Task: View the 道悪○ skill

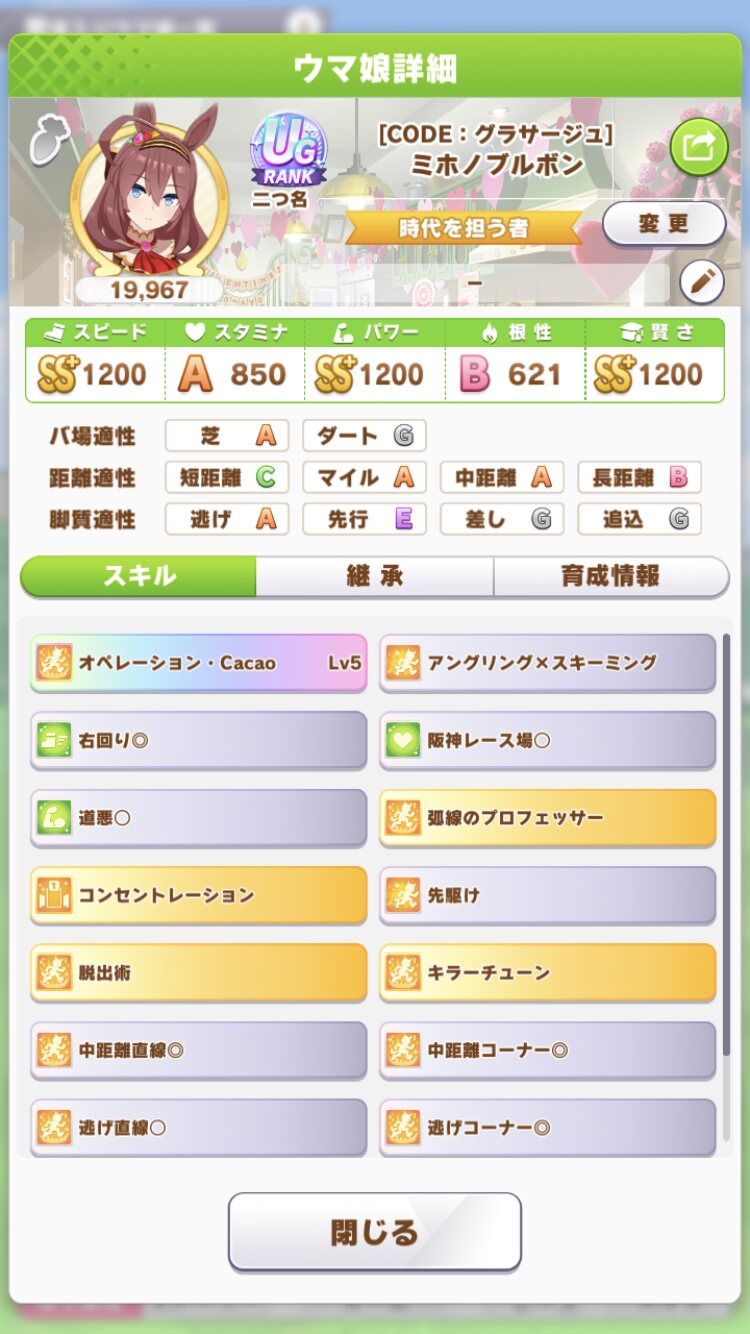Action: tap(198, 818)
